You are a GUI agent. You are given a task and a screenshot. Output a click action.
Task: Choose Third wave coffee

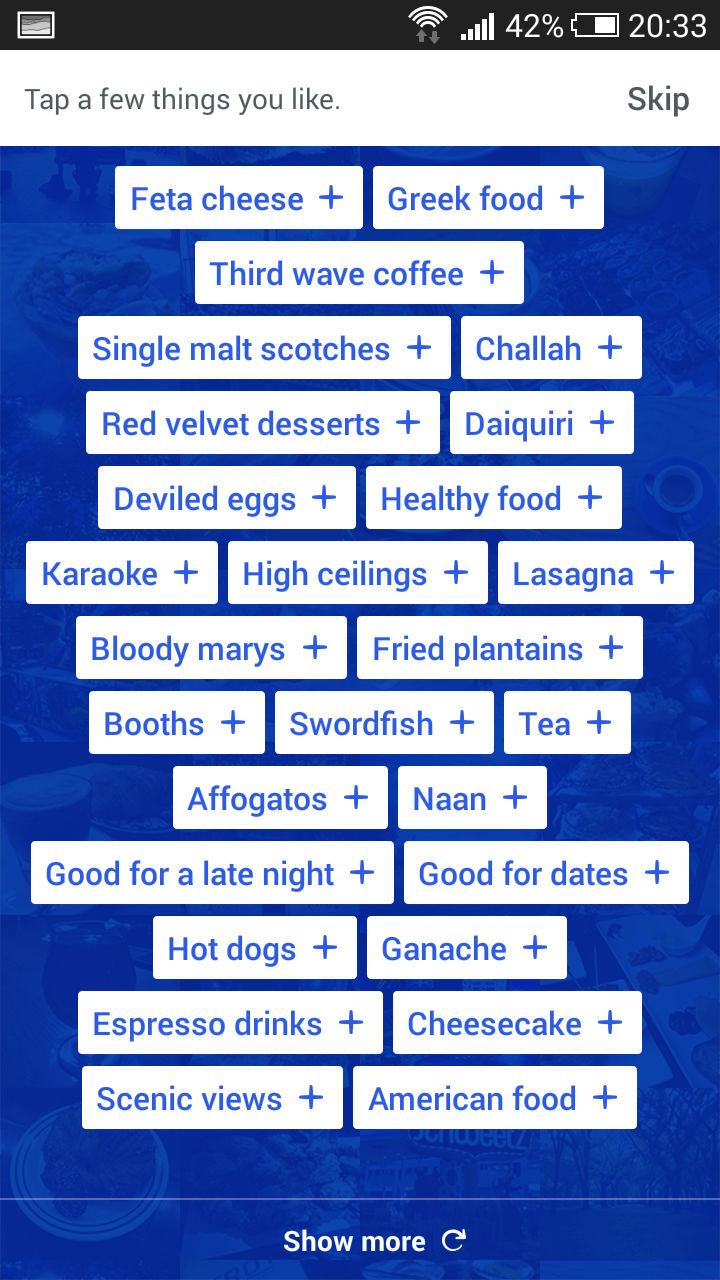pyautogui.click(x=359, y=273)
